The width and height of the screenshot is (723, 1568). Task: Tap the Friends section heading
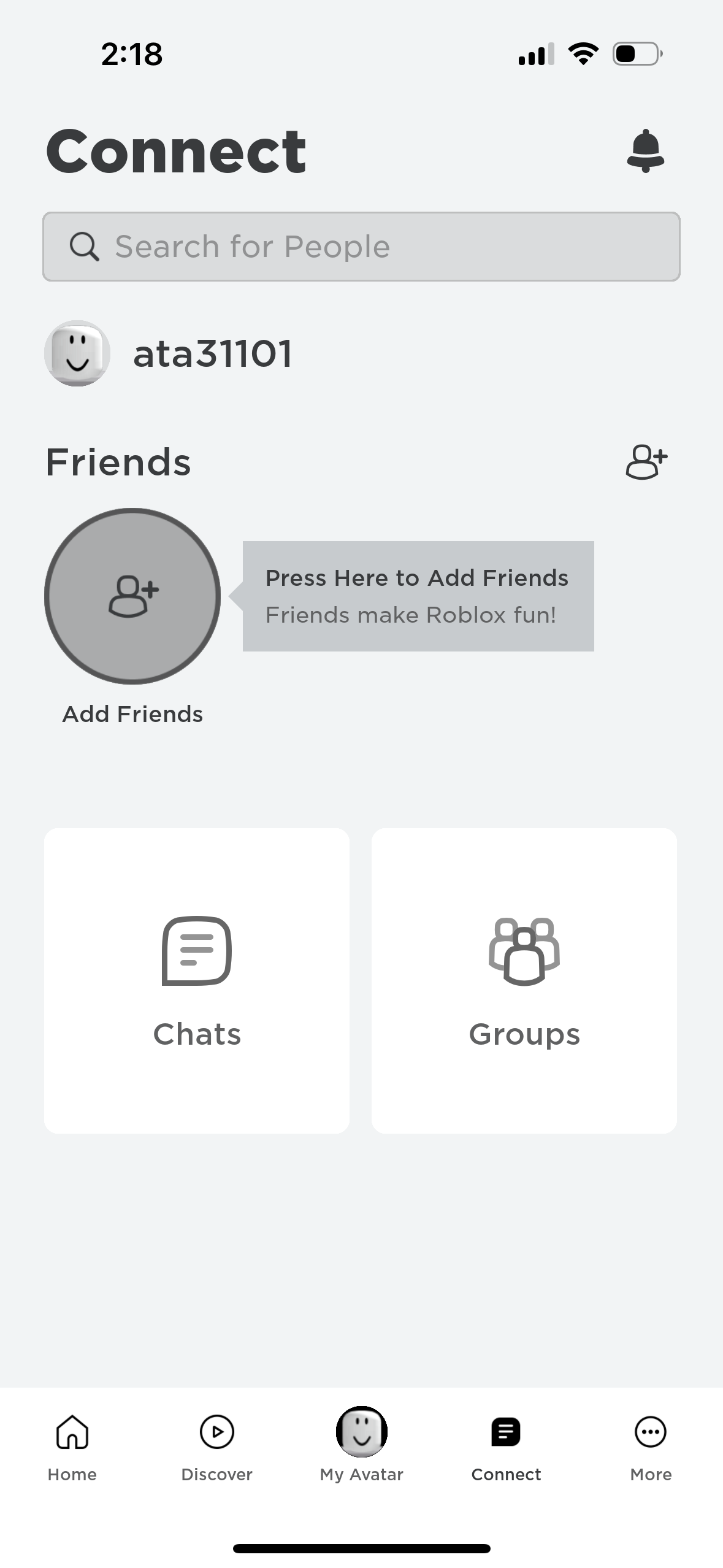click(118, 462)
